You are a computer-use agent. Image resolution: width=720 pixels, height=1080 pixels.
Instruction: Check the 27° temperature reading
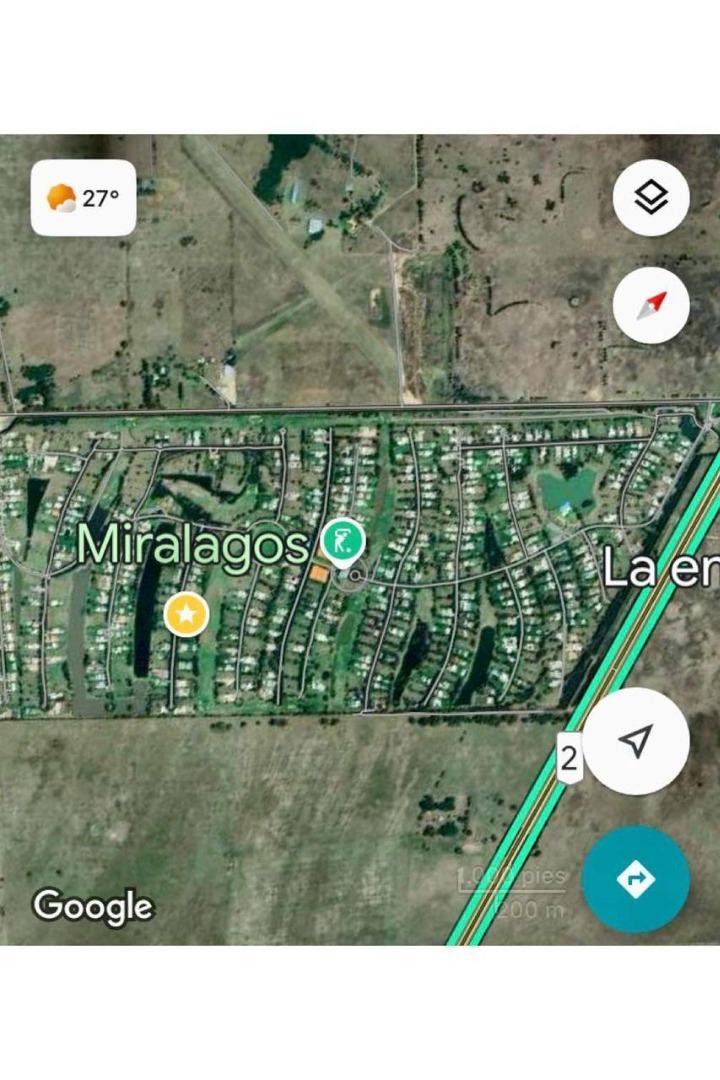[x=100, y=197]
